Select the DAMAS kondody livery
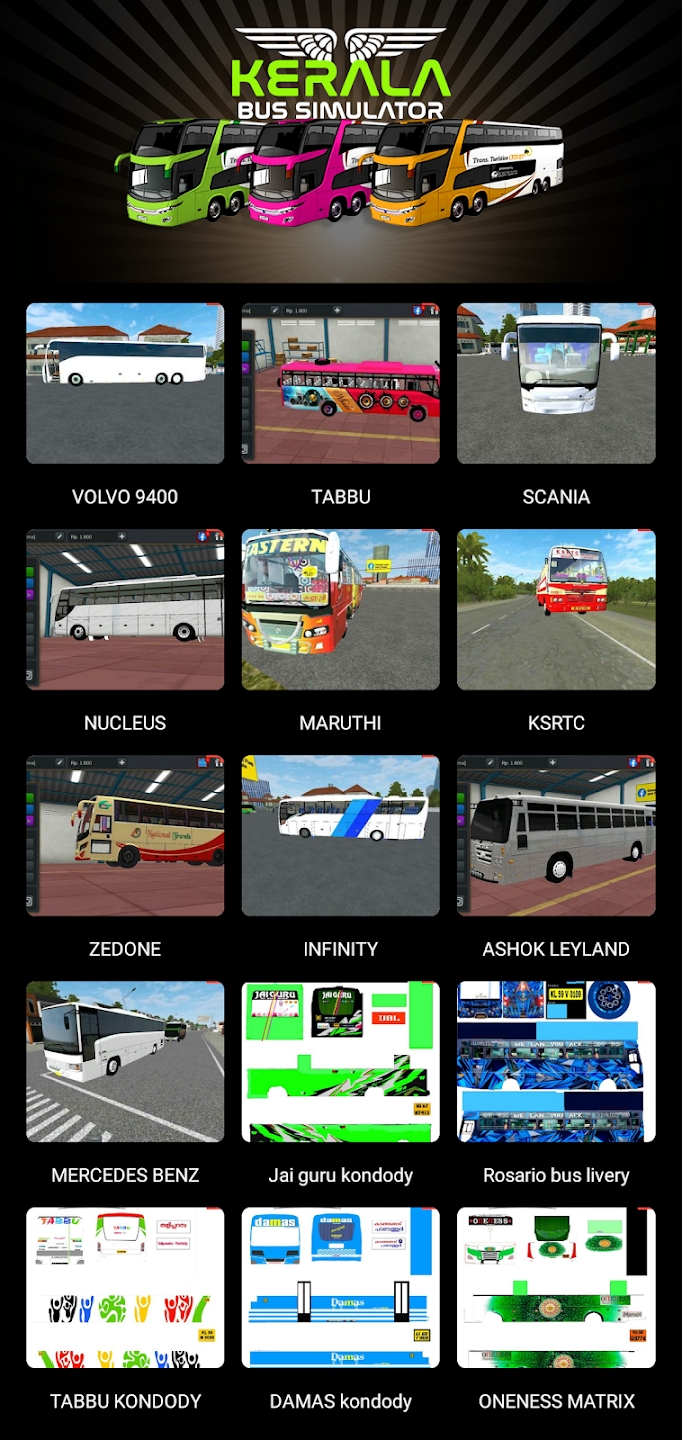Image resolution: width=682 pixels, height=1440 pixels. [x=340, y=1288]
